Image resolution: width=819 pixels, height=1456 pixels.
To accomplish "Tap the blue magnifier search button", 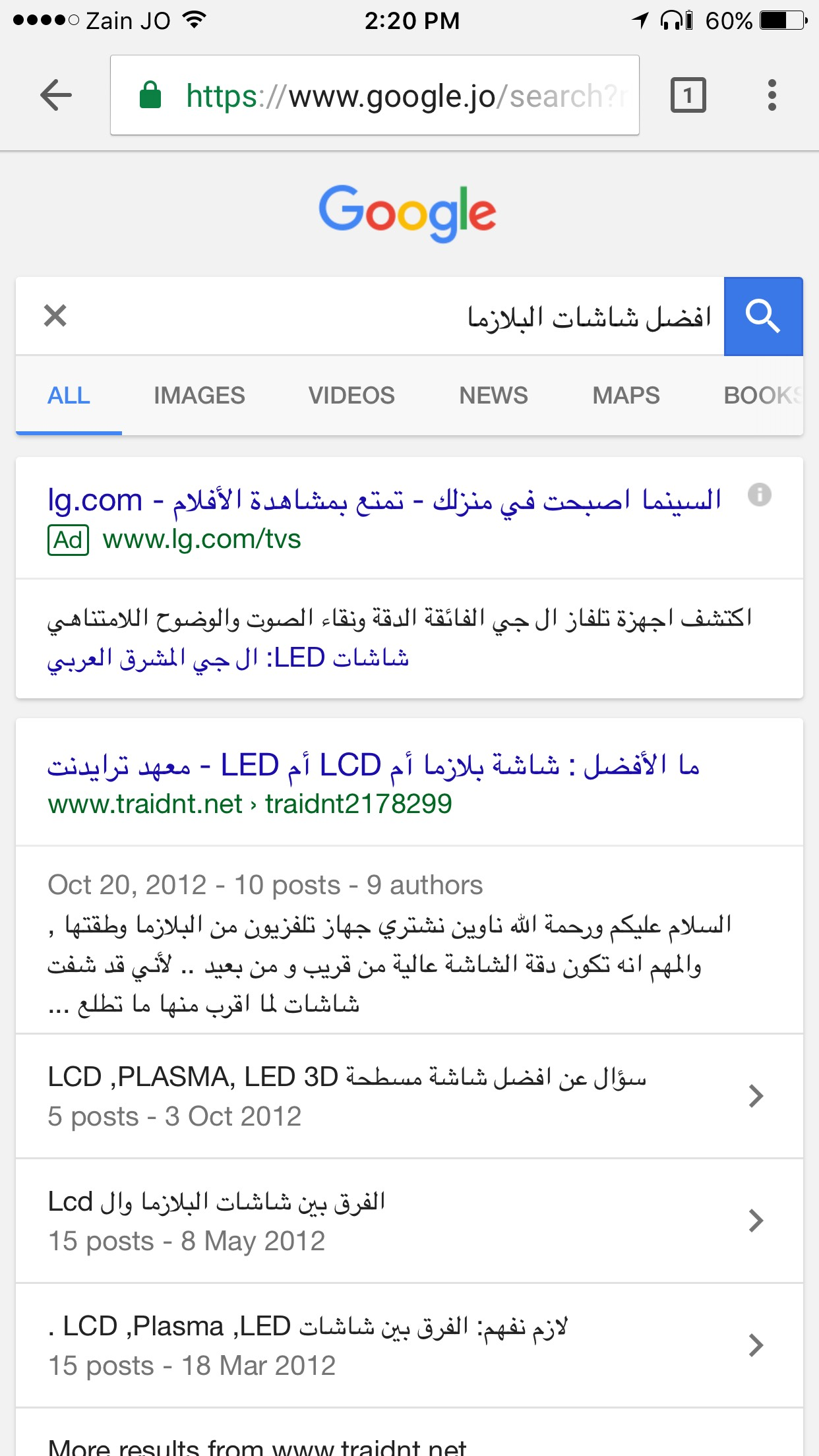I will [763, 317].
